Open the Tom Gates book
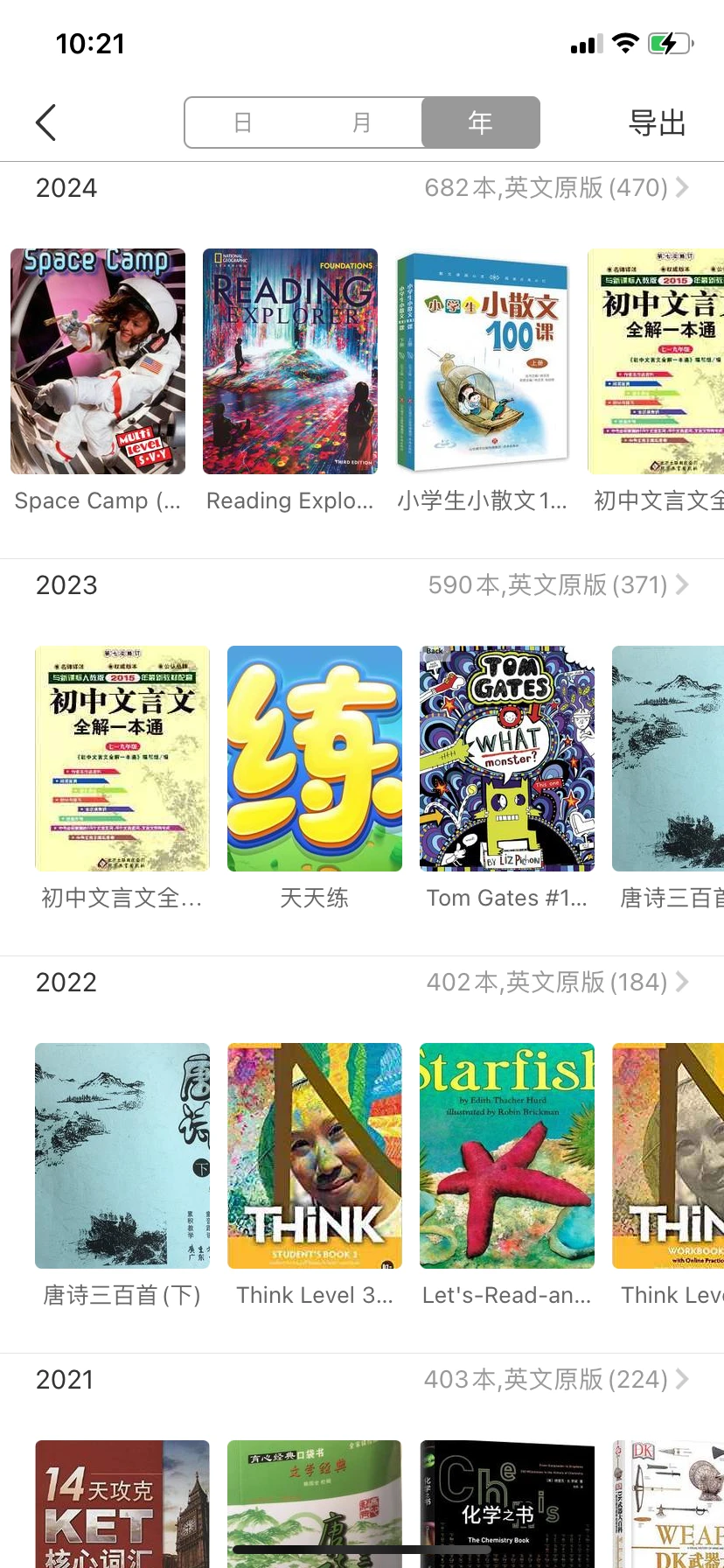The width and height of the screenshot is (724, 1568). click(507, 759)
